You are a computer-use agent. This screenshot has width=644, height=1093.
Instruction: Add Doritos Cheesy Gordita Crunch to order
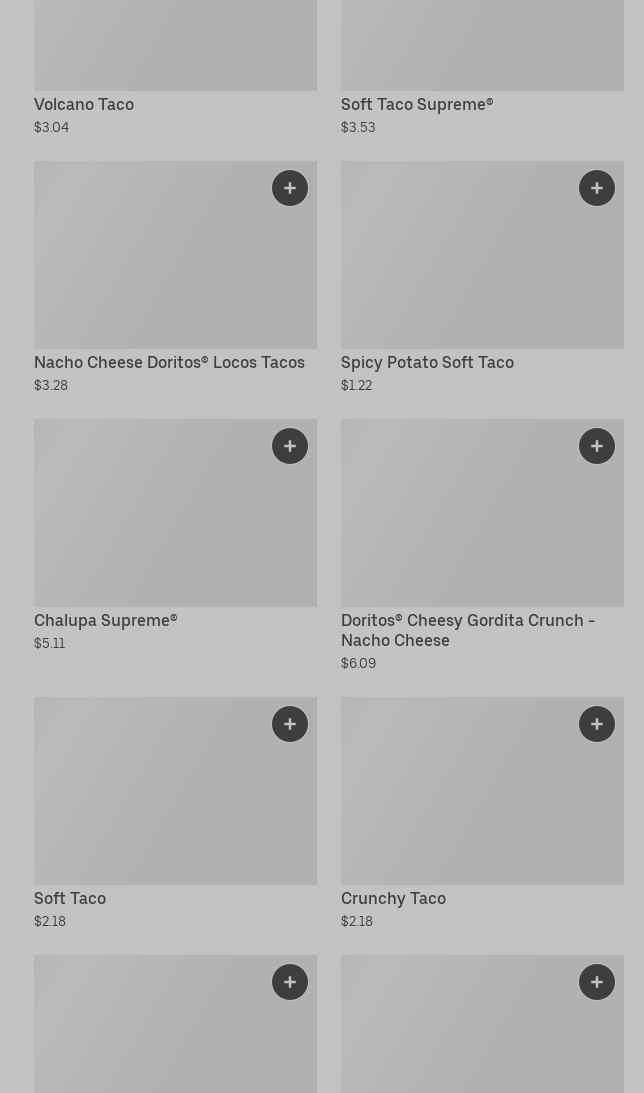click(x=597, y=446)
